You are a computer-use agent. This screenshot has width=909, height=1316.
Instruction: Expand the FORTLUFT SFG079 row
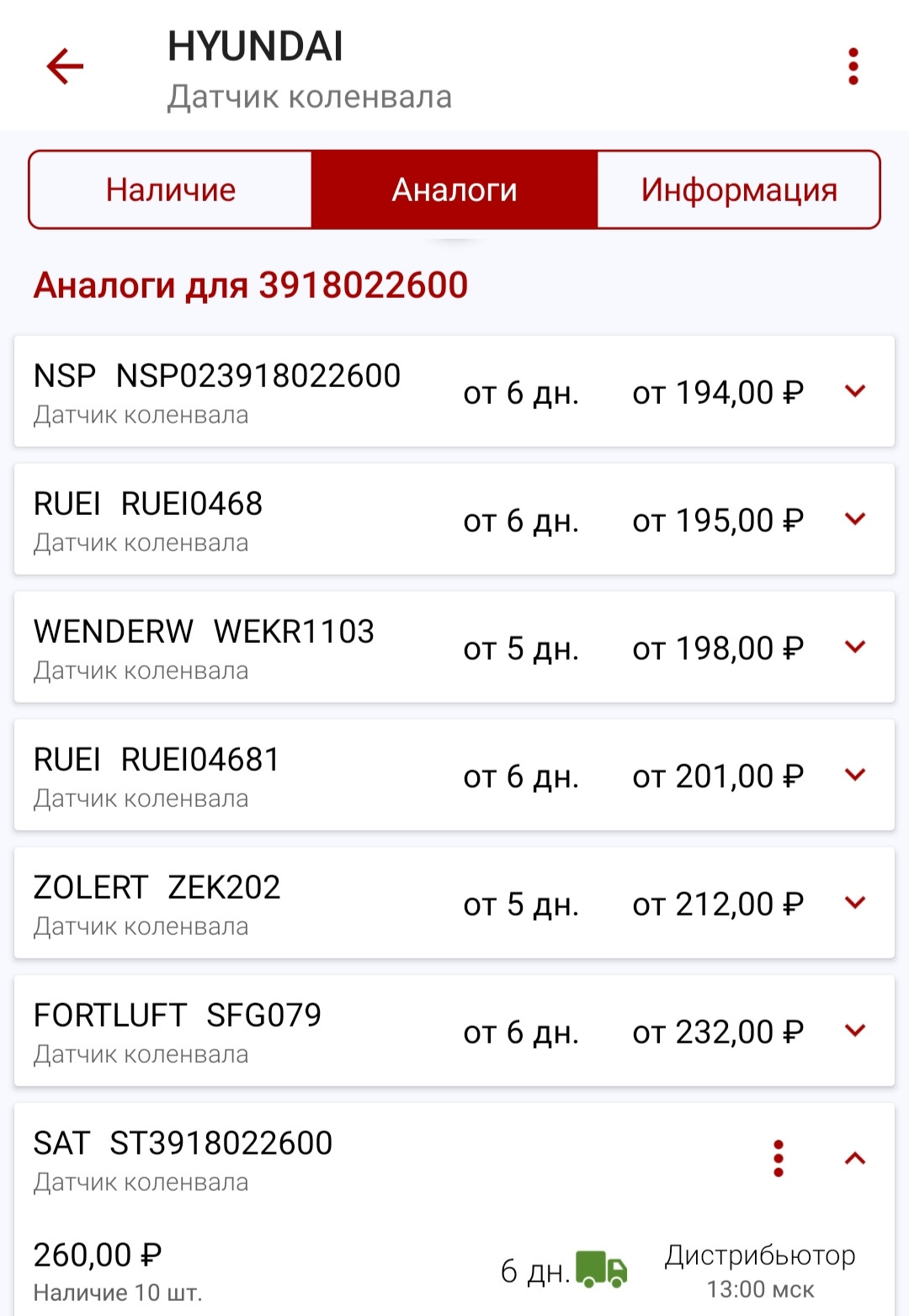pyautogui.click(x=855, y=1031)
